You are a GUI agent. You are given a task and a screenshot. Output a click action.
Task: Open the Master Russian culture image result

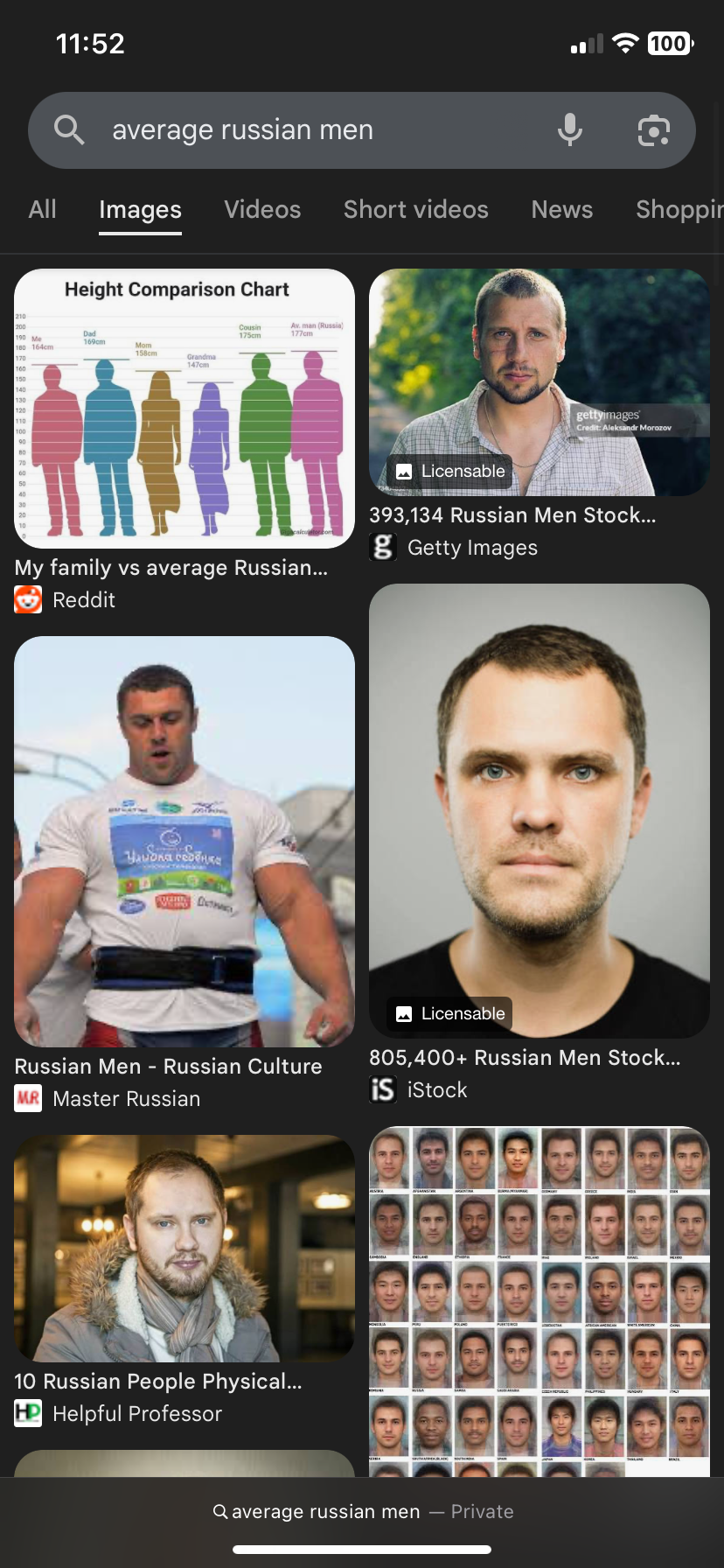(x=184, y=841)
